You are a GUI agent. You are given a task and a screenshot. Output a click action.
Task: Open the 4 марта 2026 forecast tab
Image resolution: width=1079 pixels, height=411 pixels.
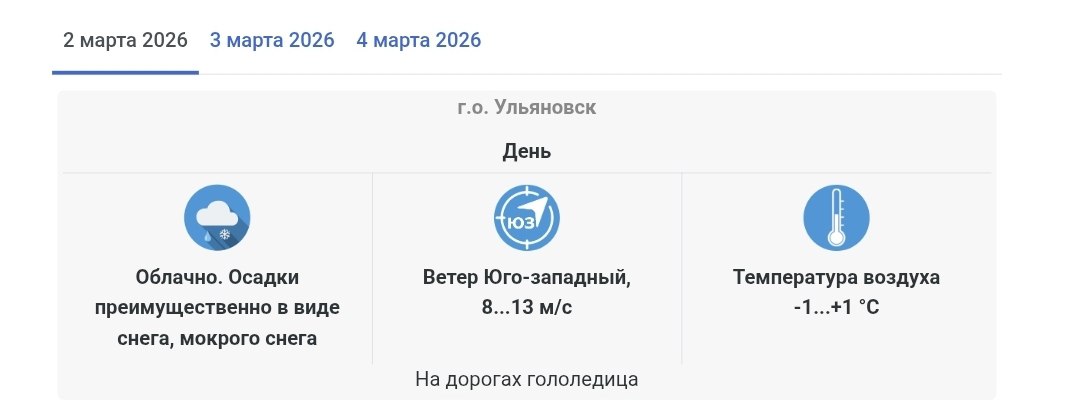[418, 41]
